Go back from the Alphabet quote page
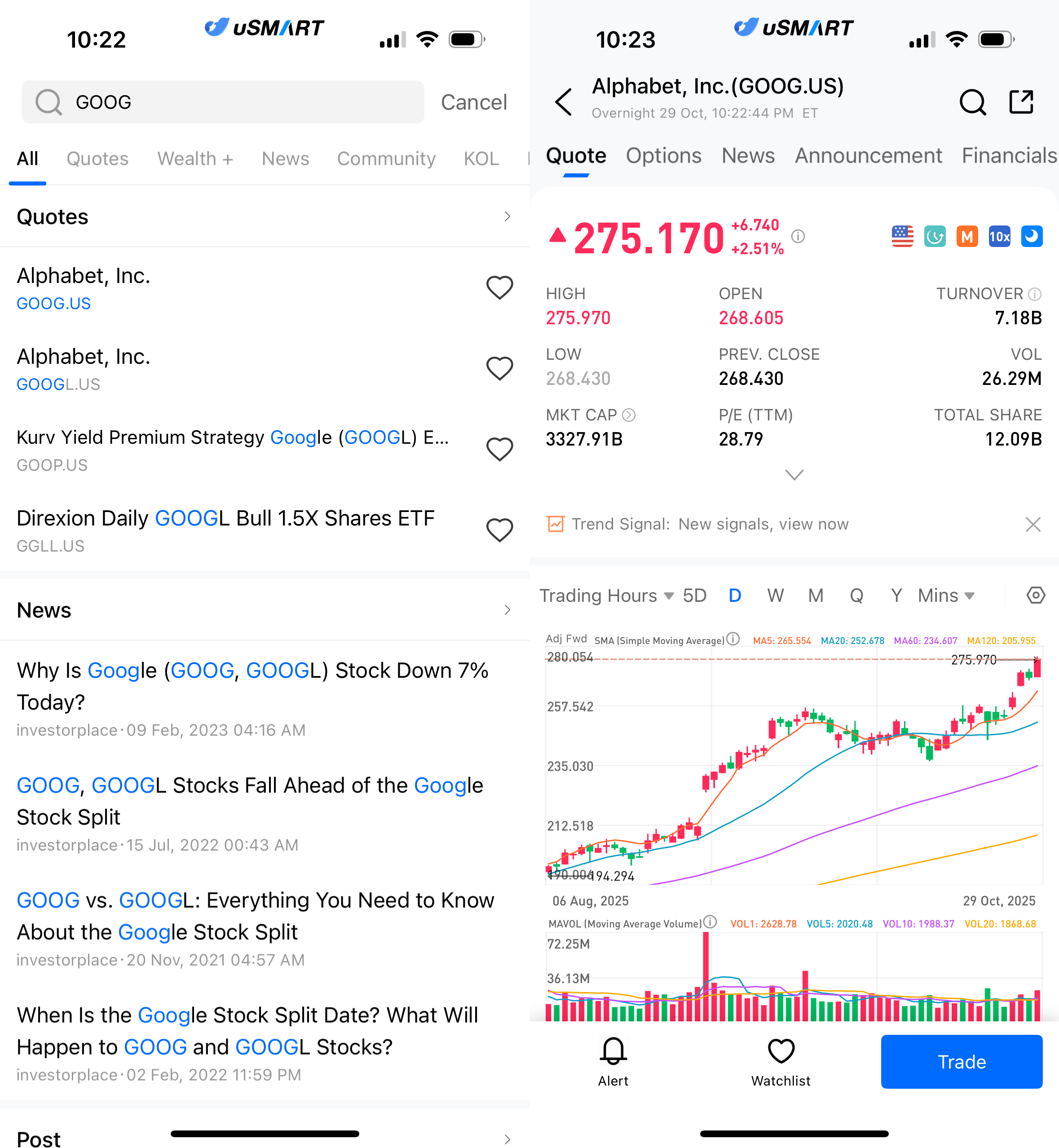Screen dimensions: 1059x1148 (x=564, y=102)
